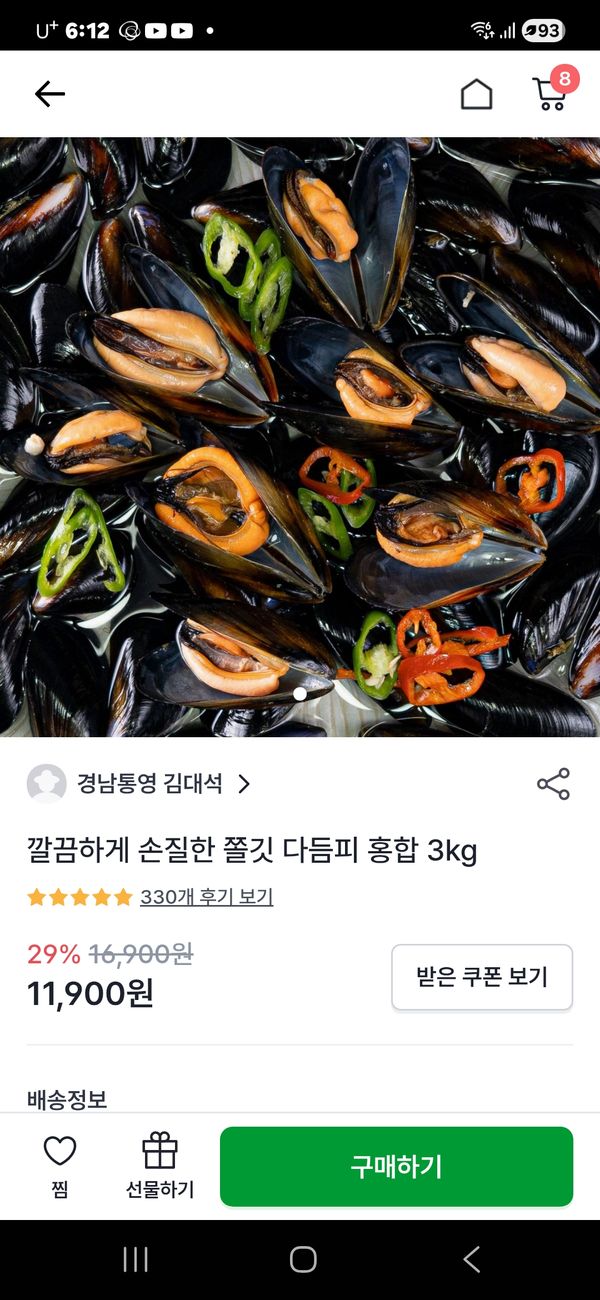Share this mussel product
600x1300 pixels.
(x=553, y=784)
